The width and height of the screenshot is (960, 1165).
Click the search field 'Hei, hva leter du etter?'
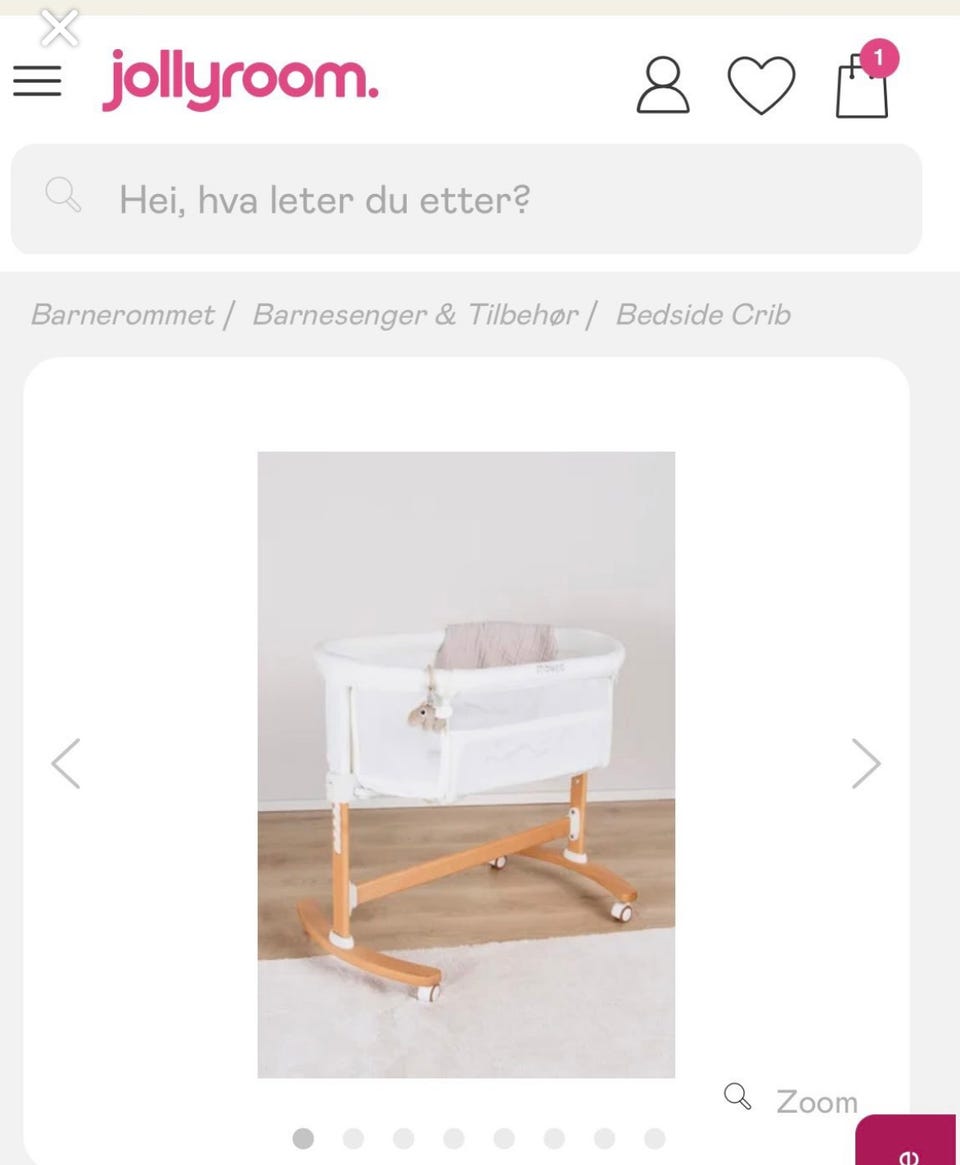[325, 199]
